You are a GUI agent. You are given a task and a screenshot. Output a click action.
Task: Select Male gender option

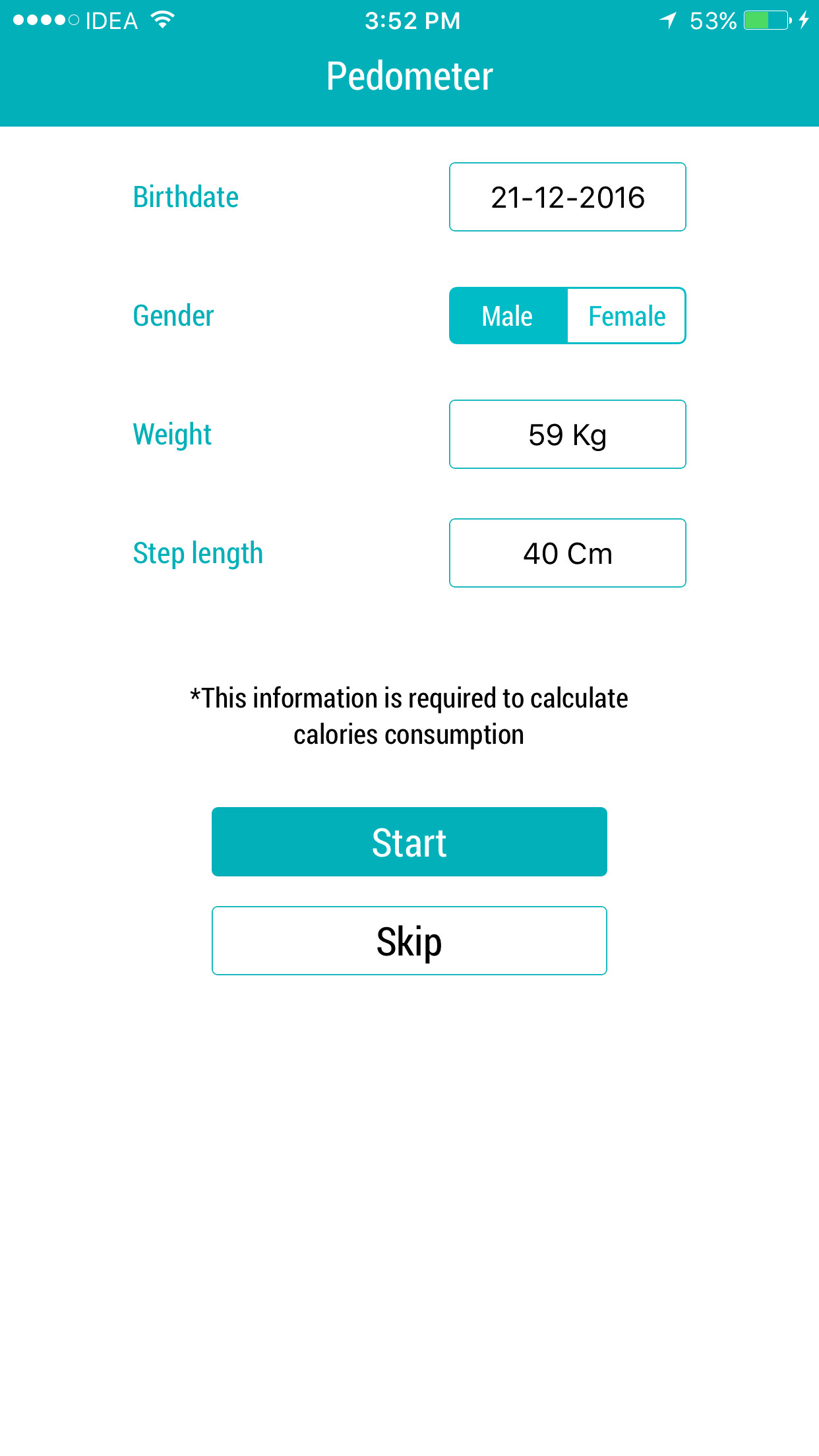[x=508, y=316]
